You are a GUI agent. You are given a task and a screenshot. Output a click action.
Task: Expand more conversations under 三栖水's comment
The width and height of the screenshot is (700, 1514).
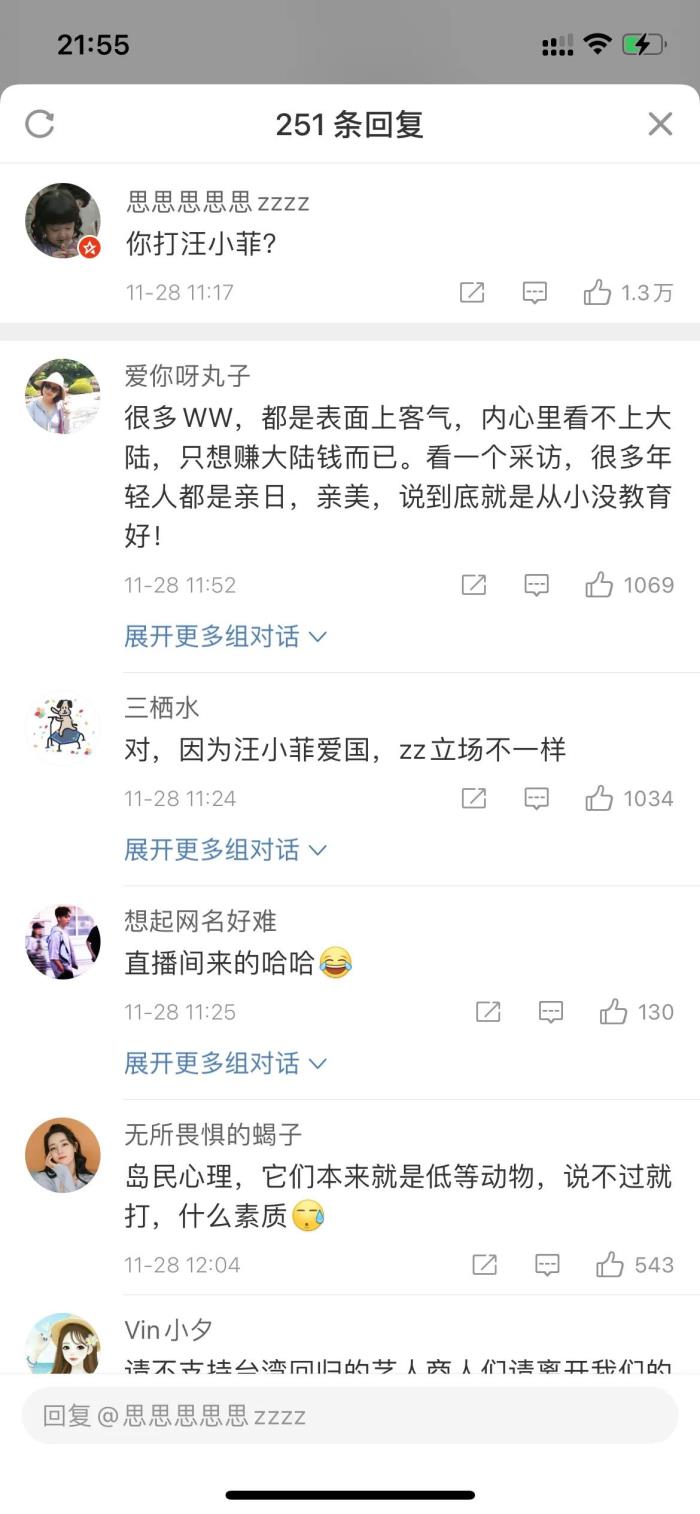pyautogui.click(x=225, y=849)
